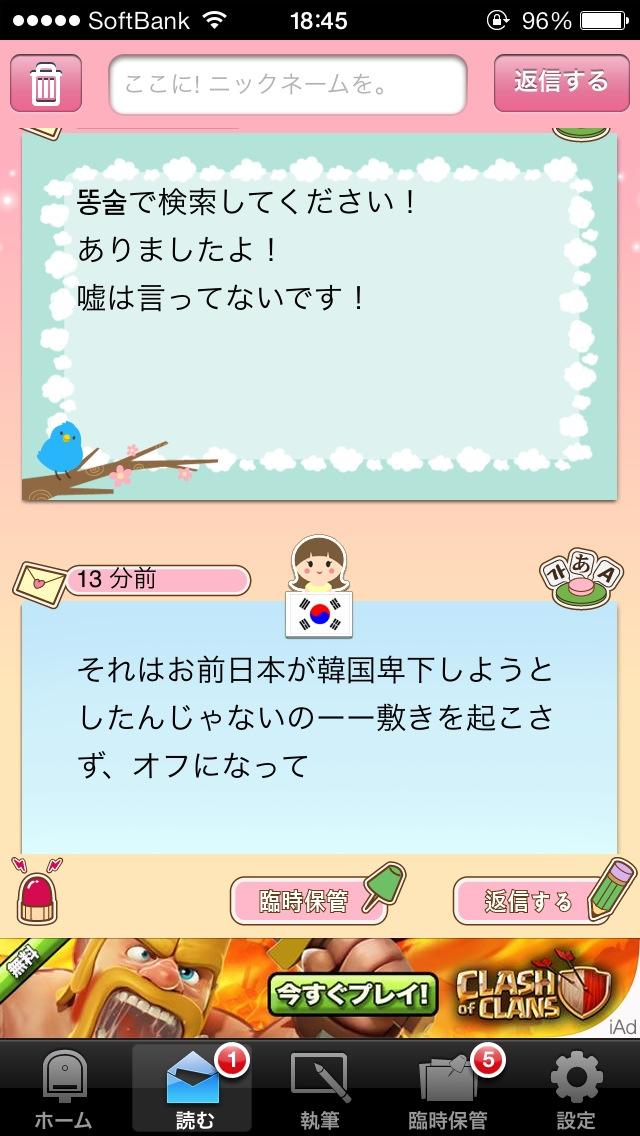Open the 設定 settings tab
This screenshot has height=1136, width=640.
point(575,1089)
